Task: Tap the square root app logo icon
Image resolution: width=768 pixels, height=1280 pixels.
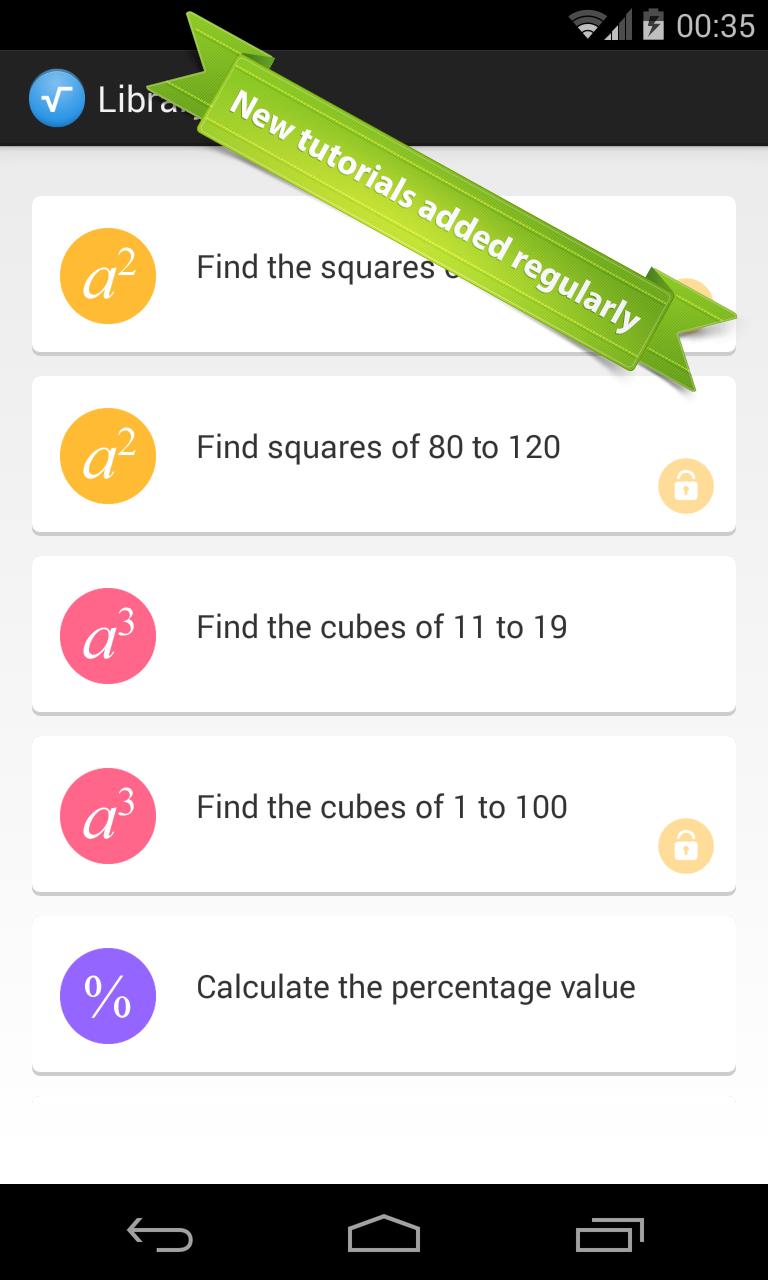Action: coord(57,98)
